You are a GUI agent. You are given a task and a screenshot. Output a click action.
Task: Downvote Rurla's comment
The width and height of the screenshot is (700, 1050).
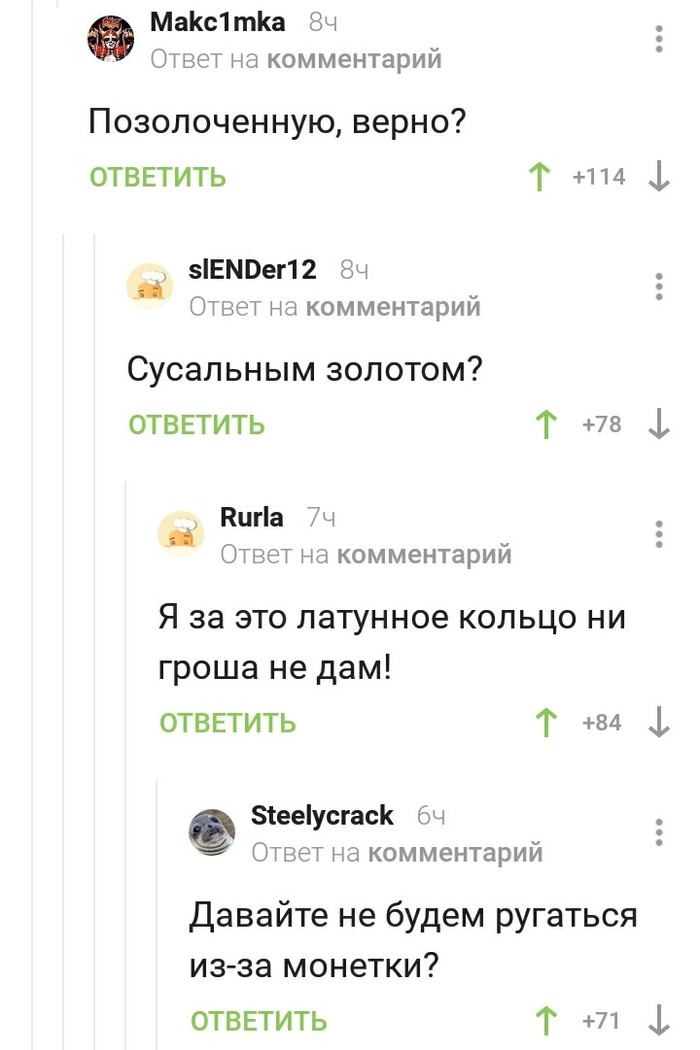tap(659, 722)
